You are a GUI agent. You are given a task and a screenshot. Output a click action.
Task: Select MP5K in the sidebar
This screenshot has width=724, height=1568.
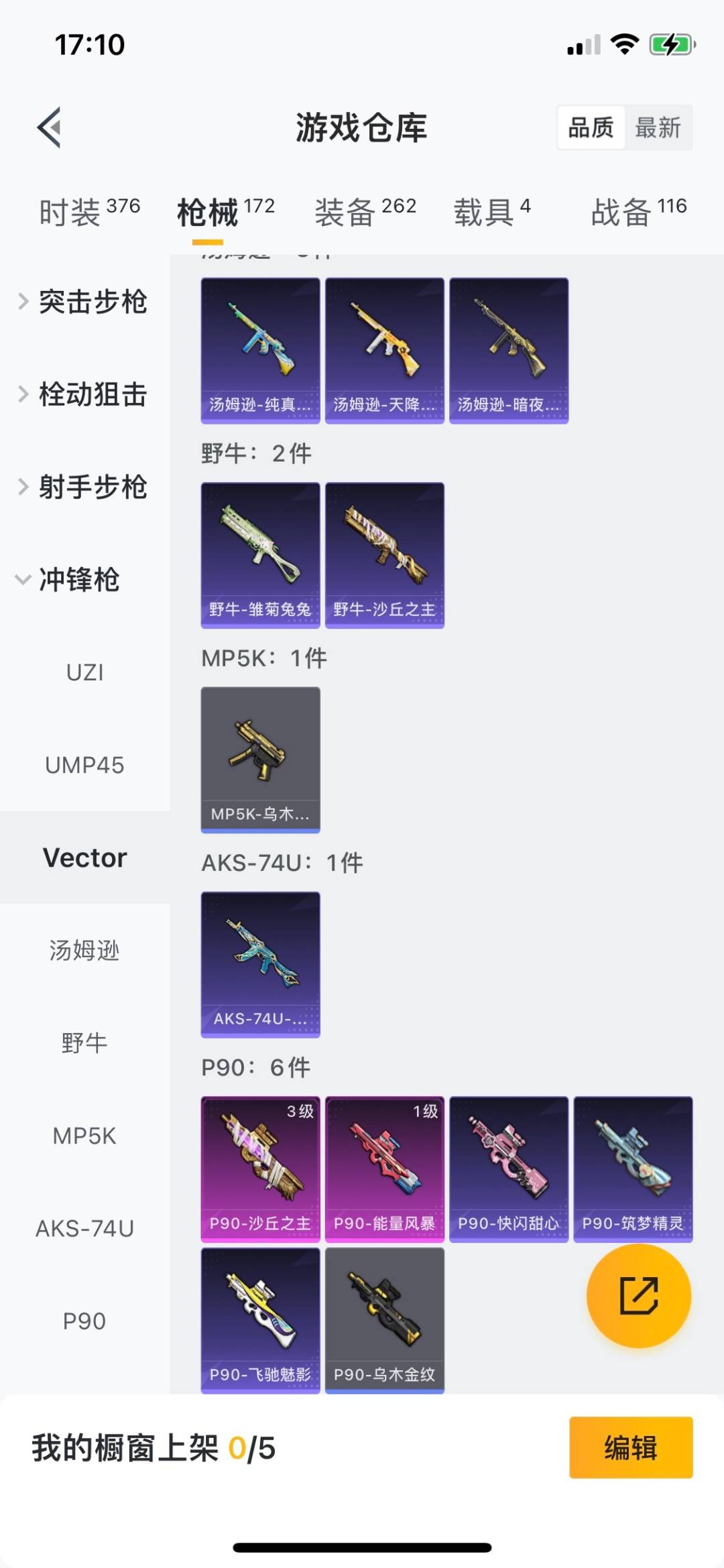[x=84, y=1136]
